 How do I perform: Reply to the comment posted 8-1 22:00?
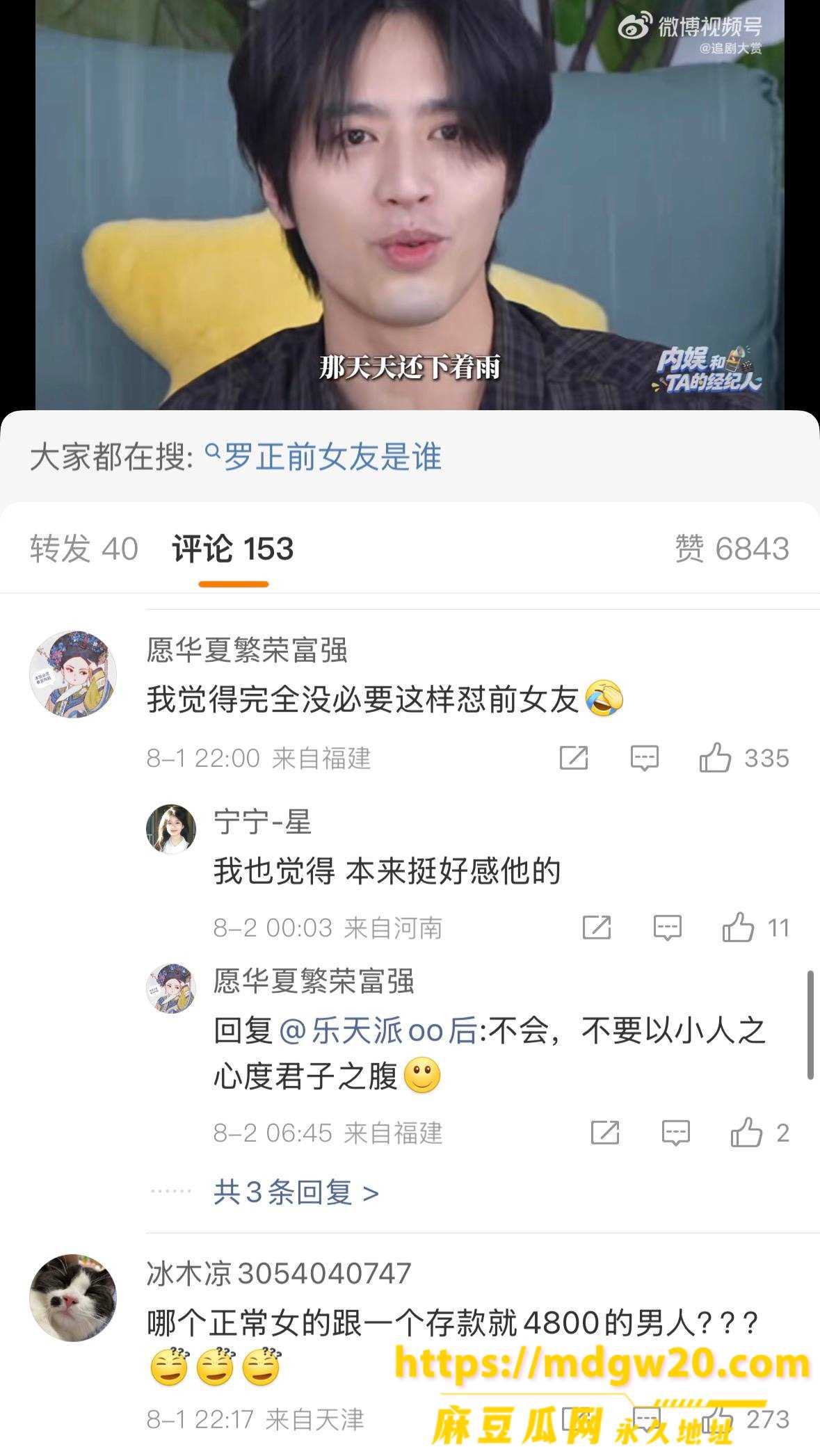(x=645, y=758)
